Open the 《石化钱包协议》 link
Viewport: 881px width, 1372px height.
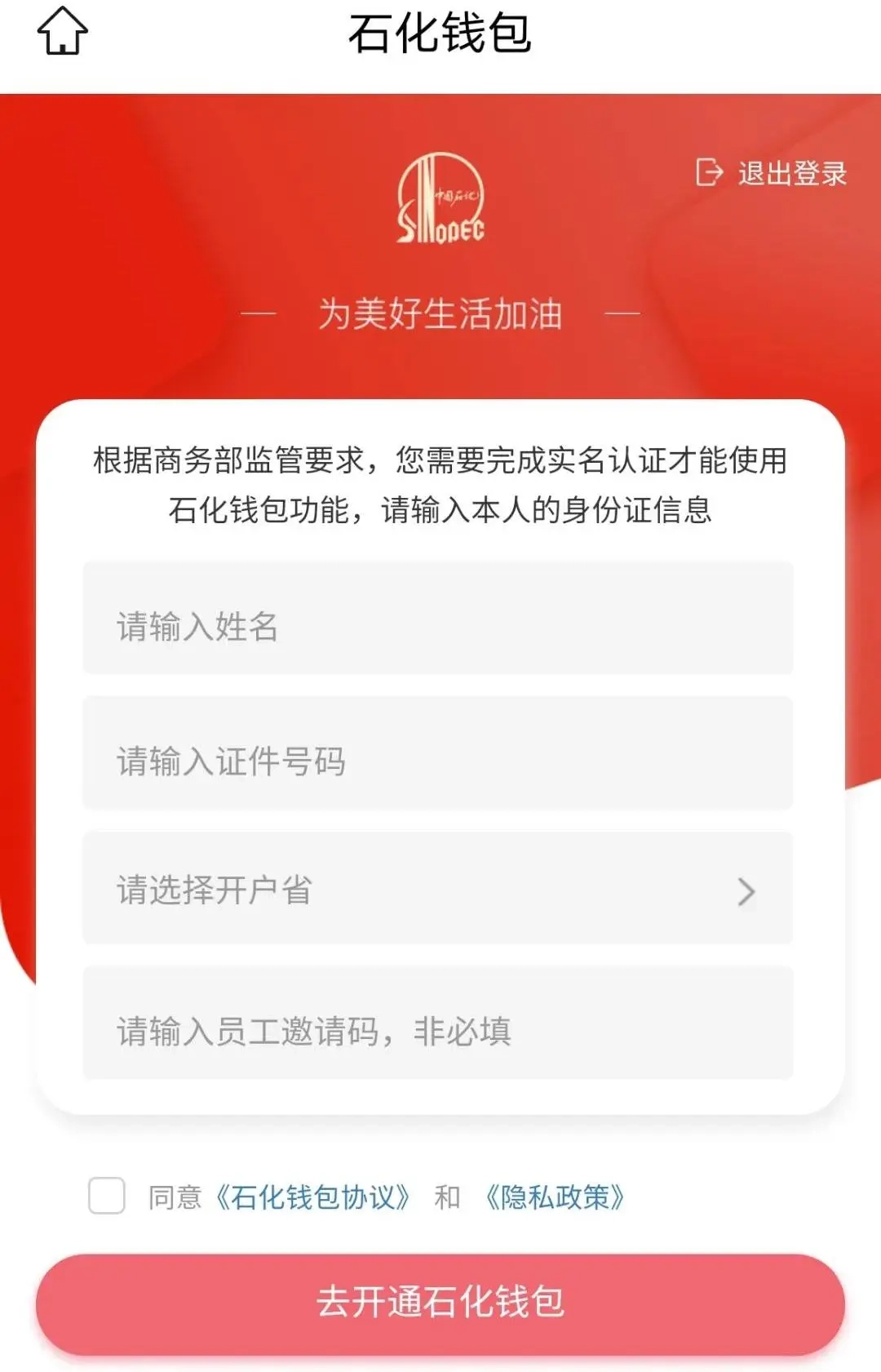pos(312,1197)
